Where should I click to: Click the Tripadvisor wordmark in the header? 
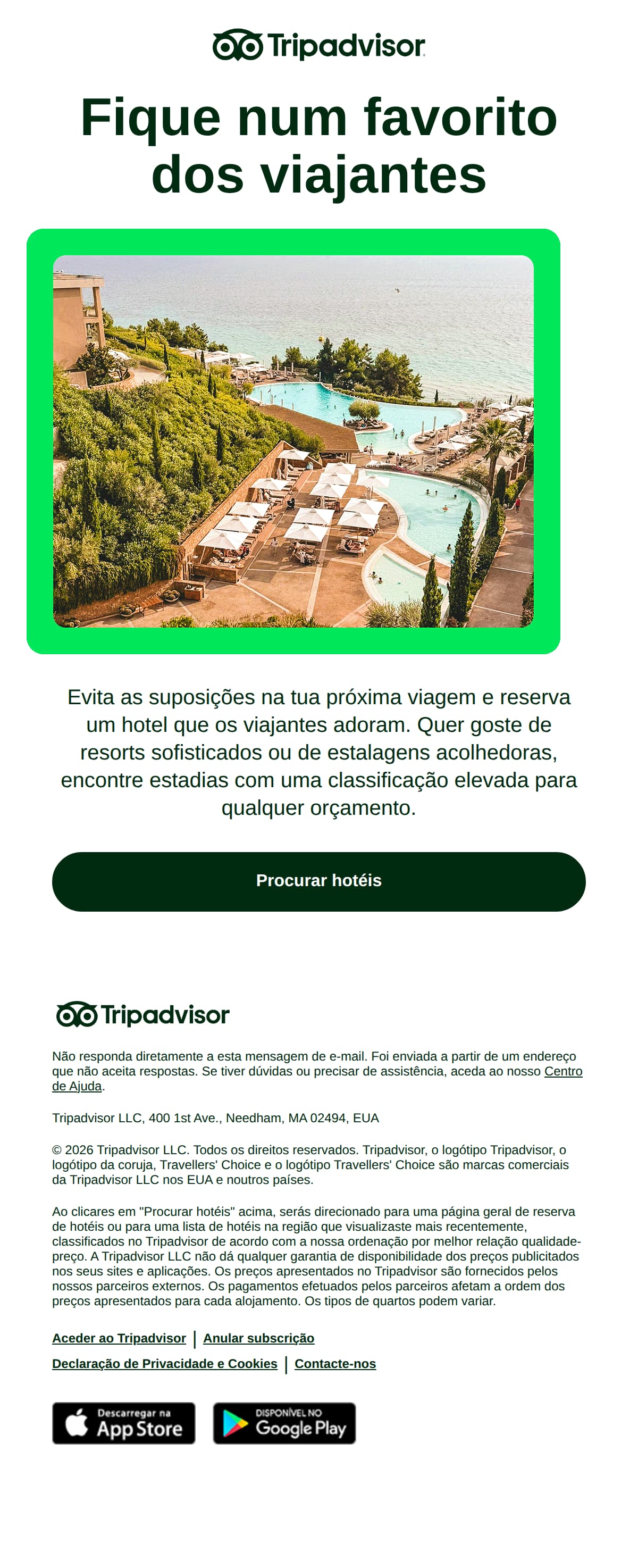tap(346, 45)
